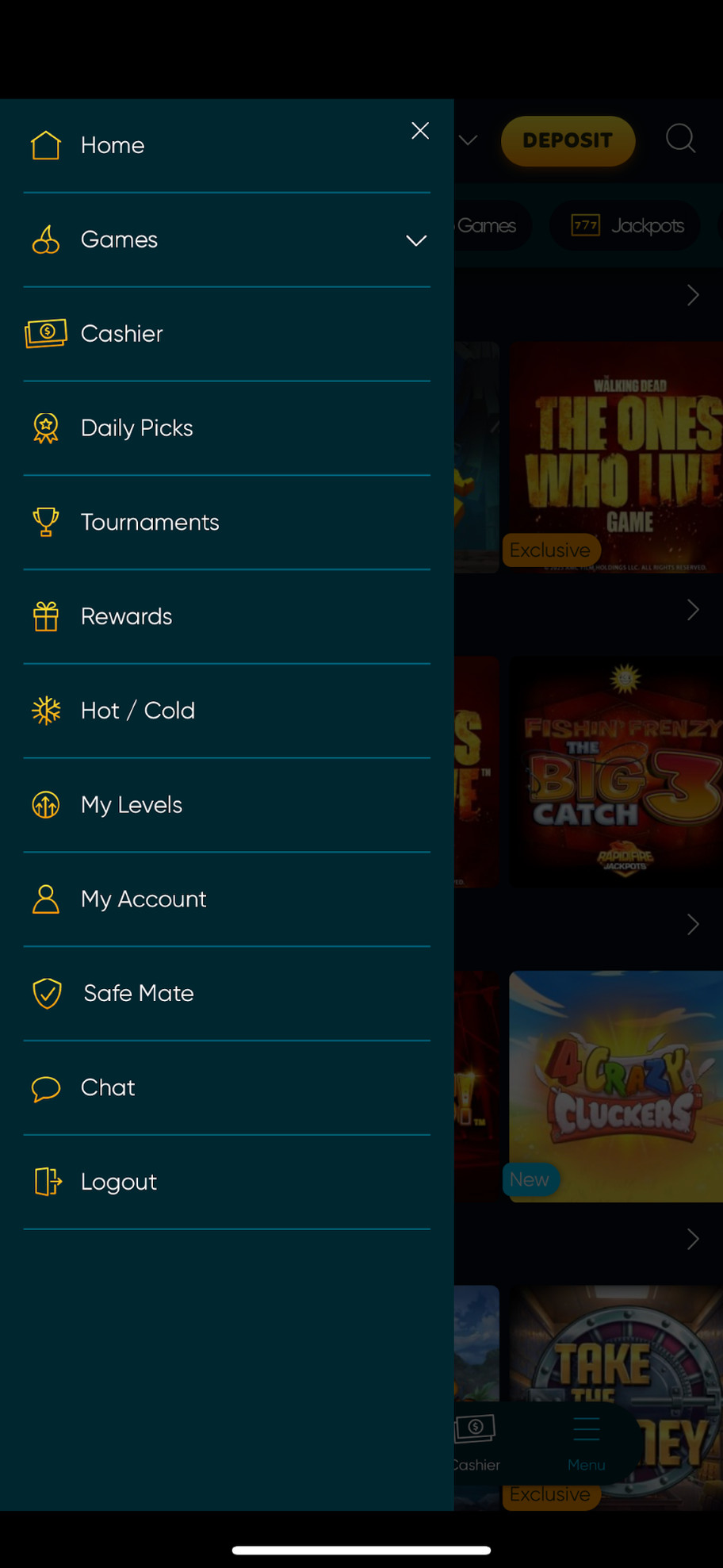The height and width of the screenshot is (1568, 723).
Task: Go to Home from the menu
Action: 113,146
